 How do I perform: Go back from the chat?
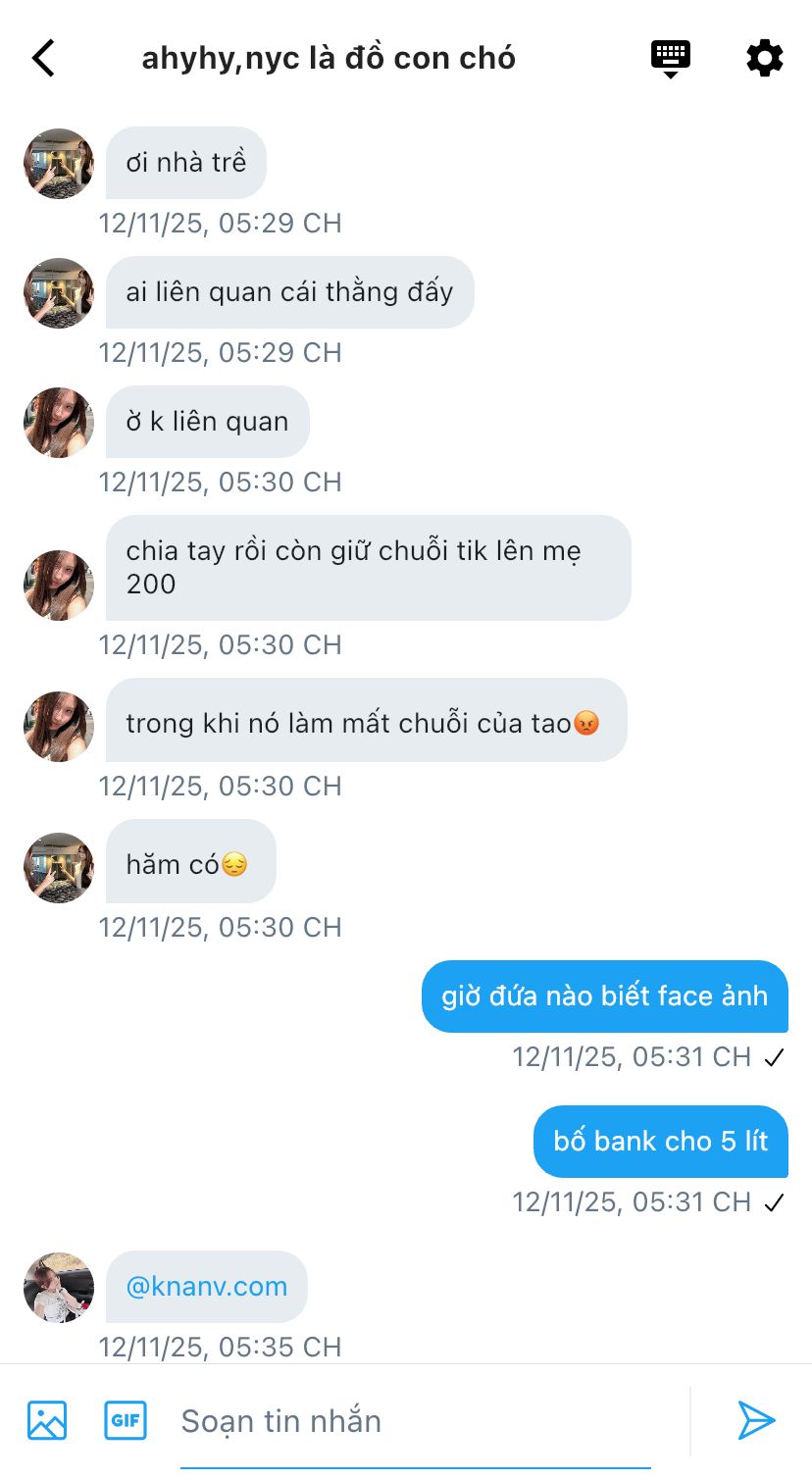(x=43, y=58)
